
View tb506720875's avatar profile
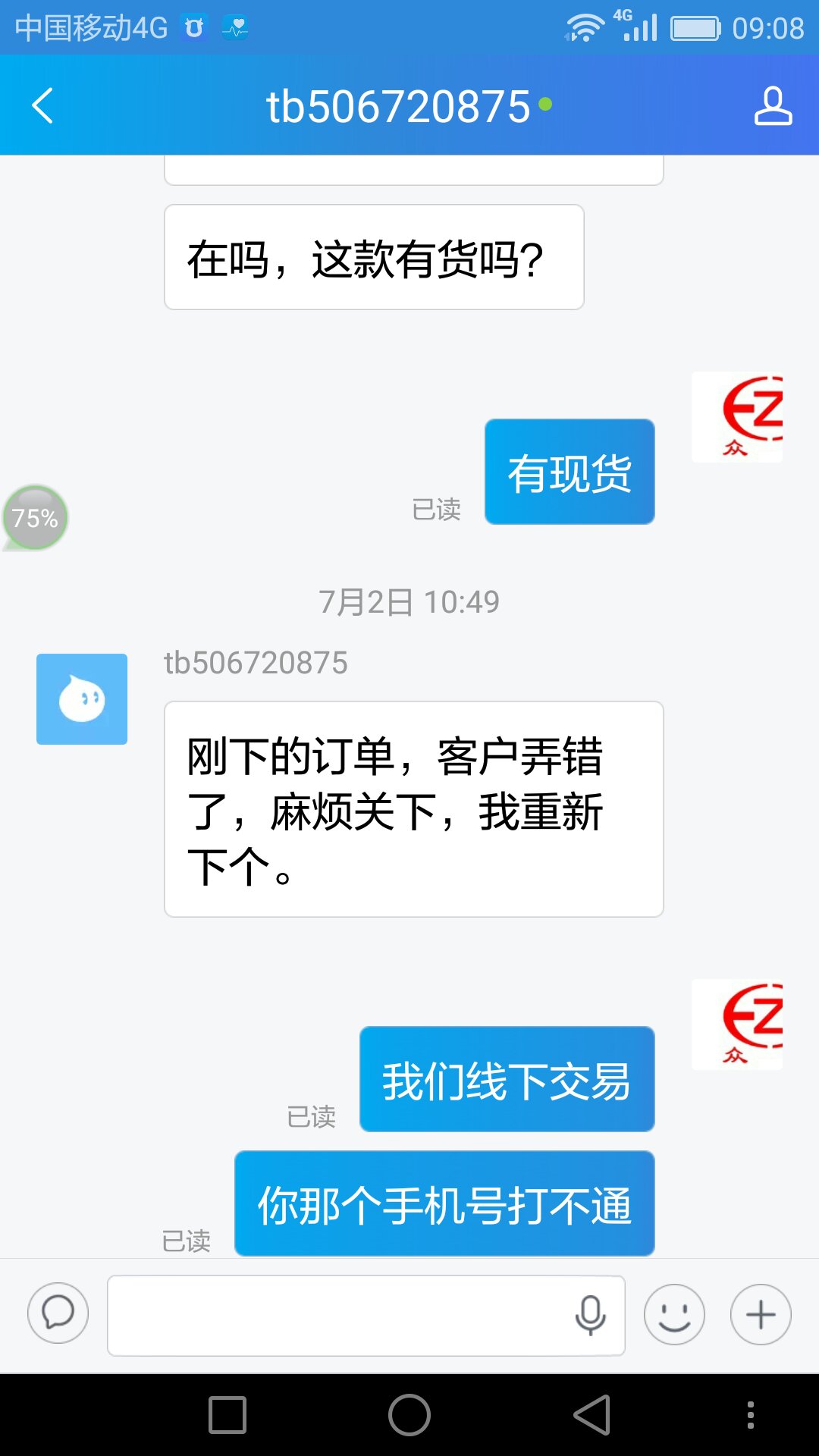click(82, 698)
